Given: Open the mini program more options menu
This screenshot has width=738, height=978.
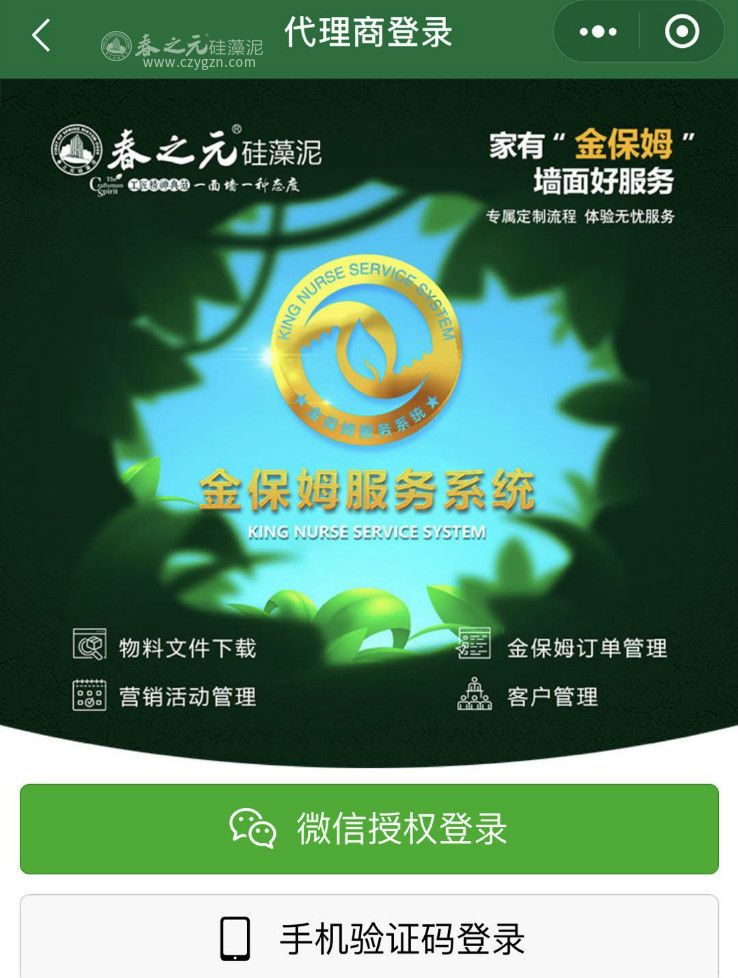Looking at the screenshot, I should point(598,33).
